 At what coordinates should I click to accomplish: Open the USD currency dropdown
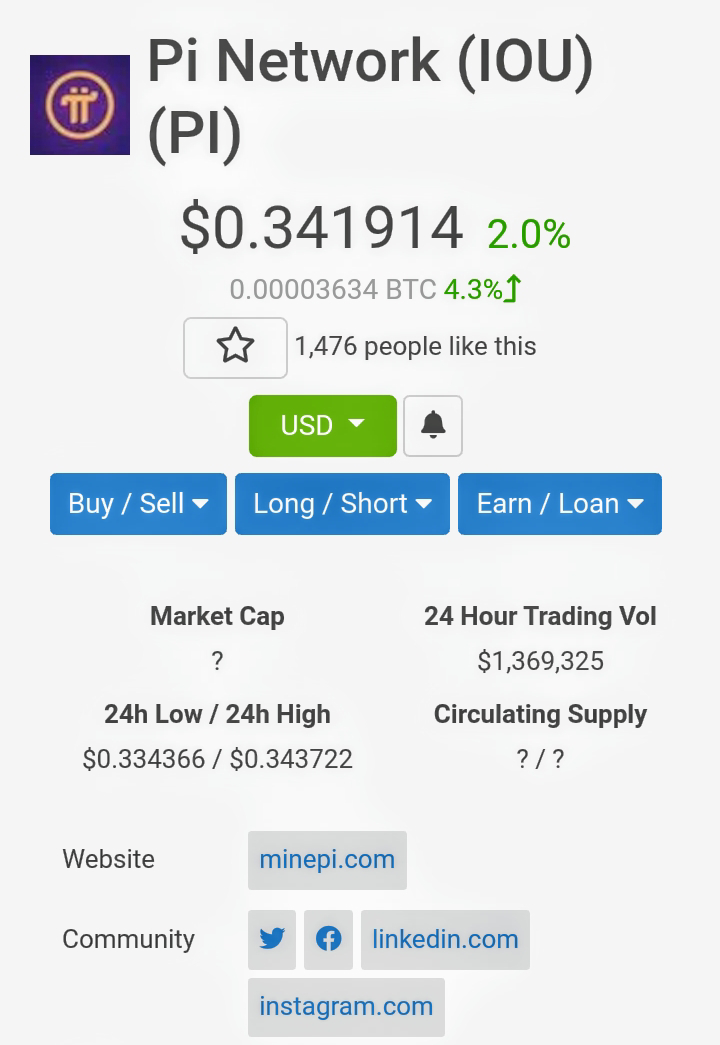(x=322, y=425)
